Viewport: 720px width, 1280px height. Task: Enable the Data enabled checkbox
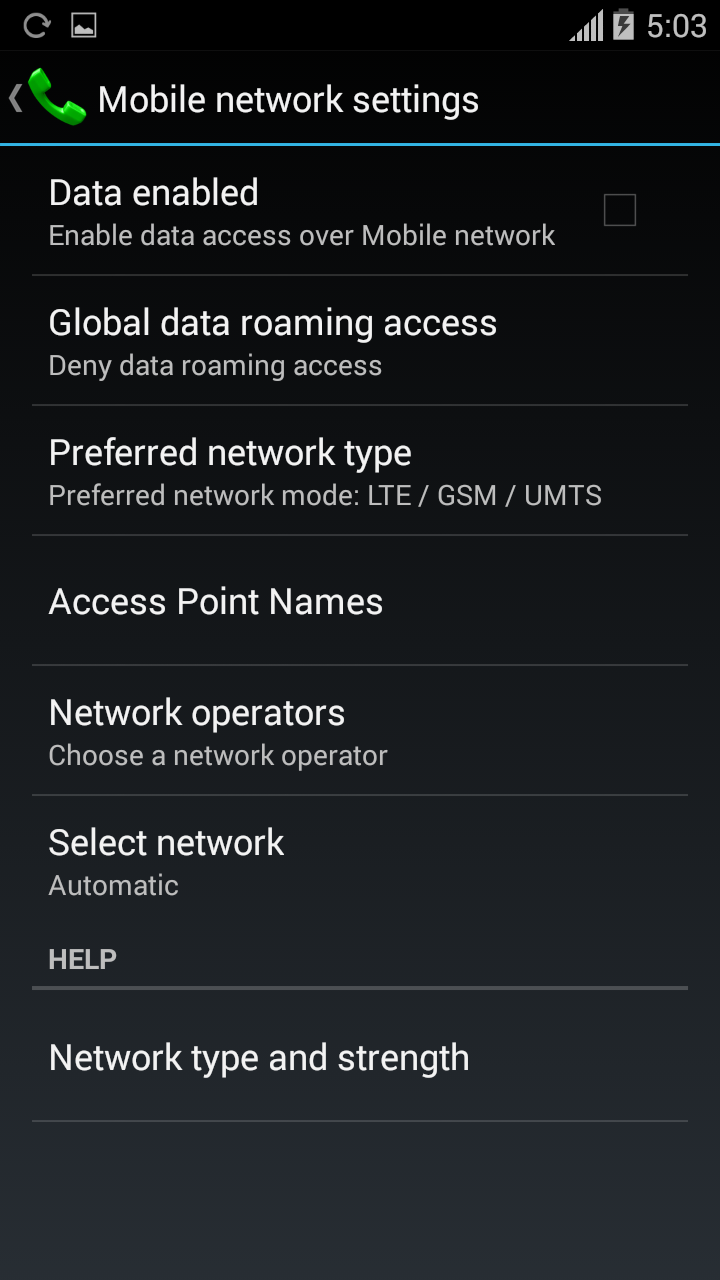click(x=619, y=210)
